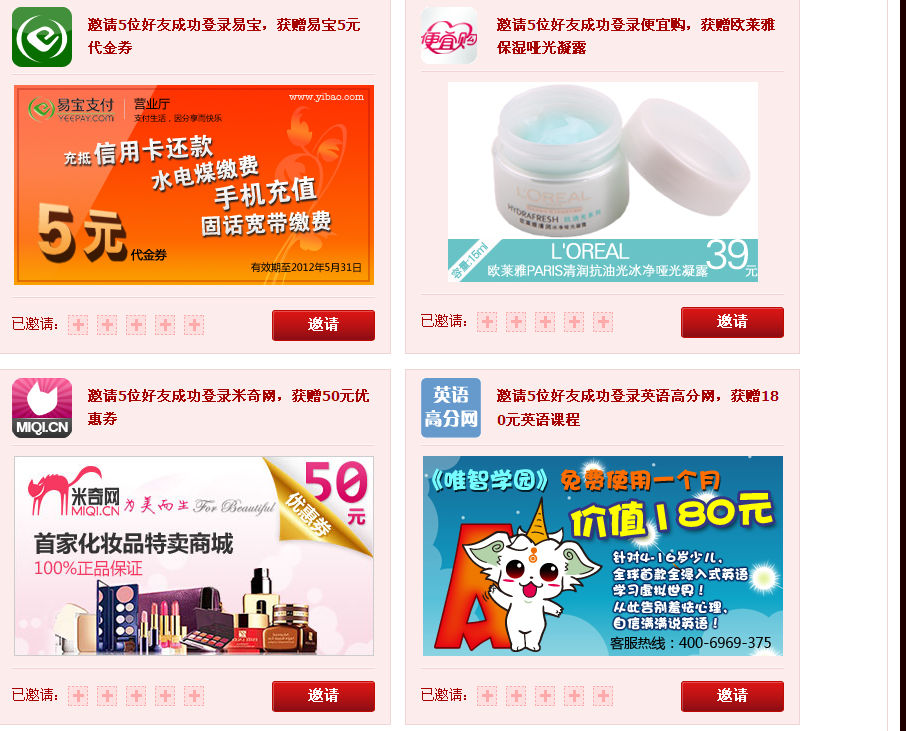Open the 米奇网 化妆品特卖商城 banner
The width and height of the screenshot is (906, 731).
193,556
